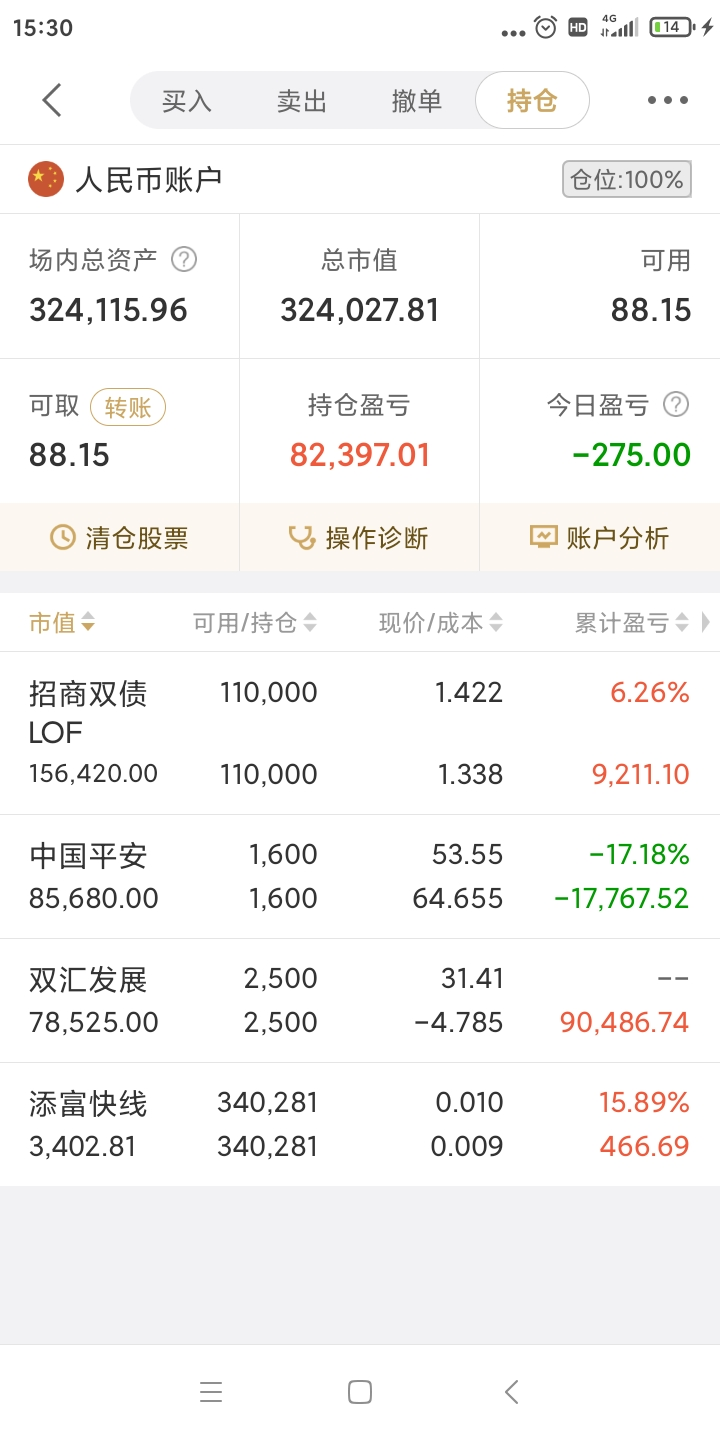Show help for 场内总资产
The height and width of the screenshot is (1440, 720).
184,260
